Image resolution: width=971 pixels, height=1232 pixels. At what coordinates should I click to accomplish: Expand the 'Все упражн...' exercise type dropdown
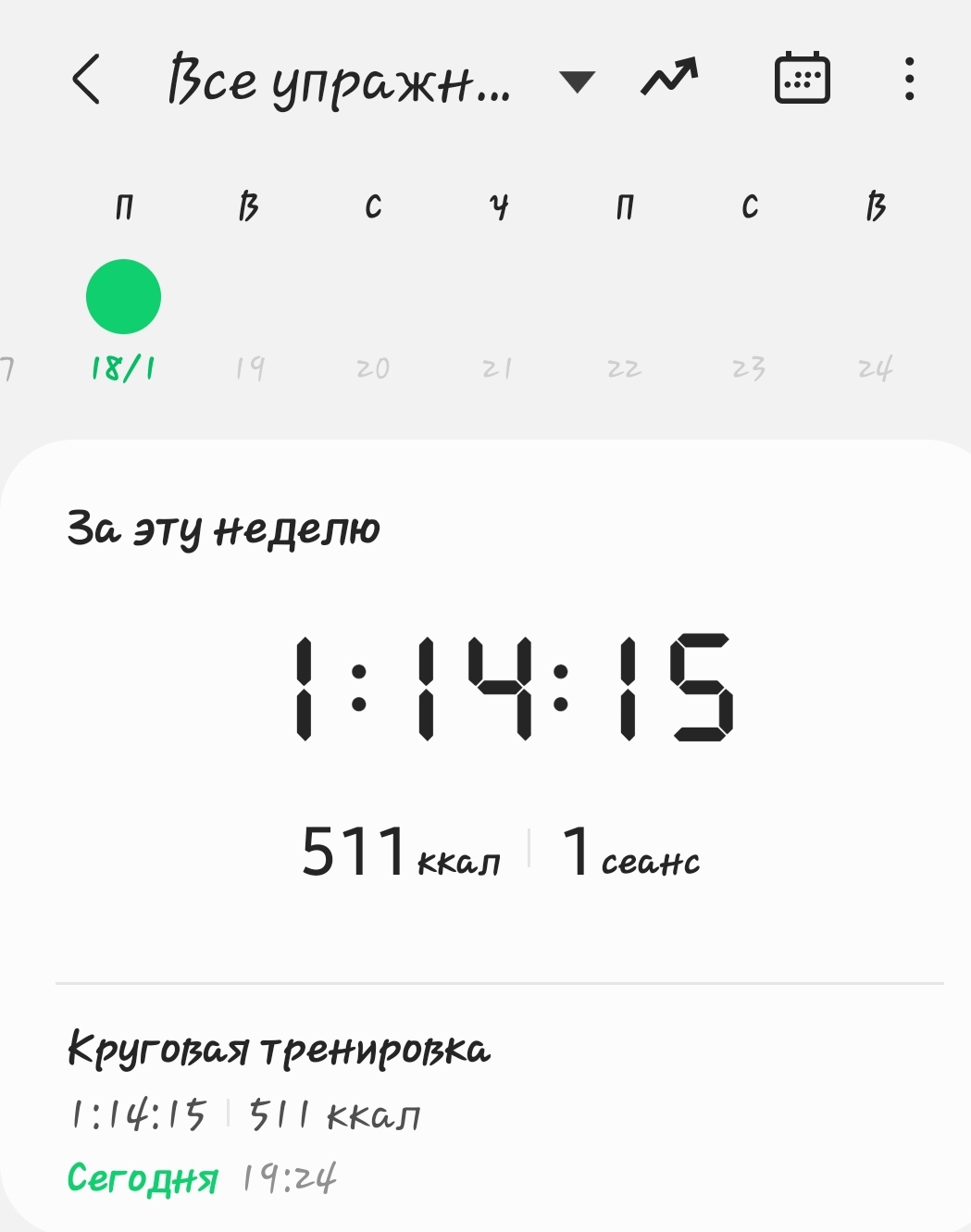(576, 82)
